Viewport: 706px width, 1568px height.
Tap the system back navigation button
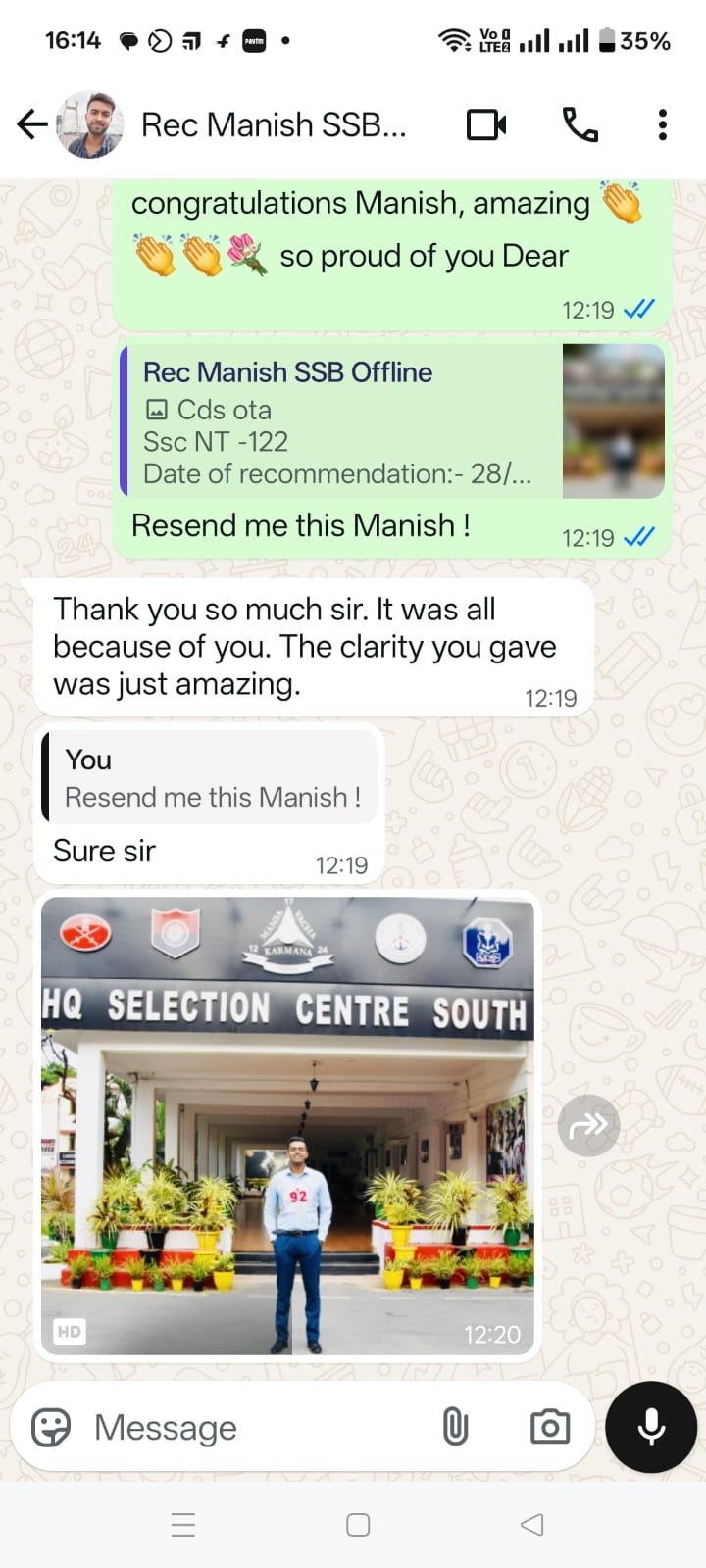pyautogui.click(x=531, y=1524)
